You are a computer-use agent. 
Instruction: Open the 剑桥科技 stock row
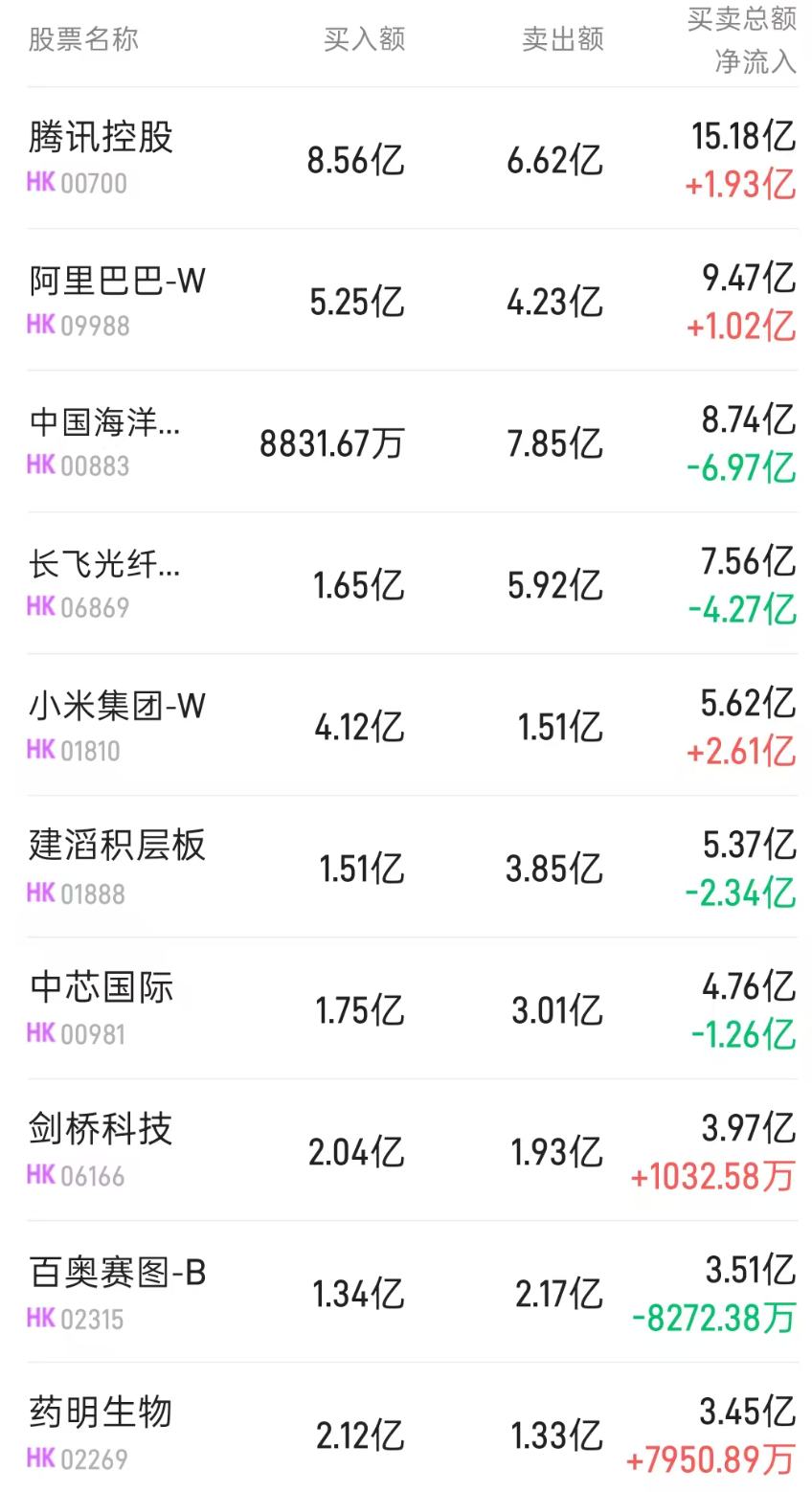pos(412,1150)
